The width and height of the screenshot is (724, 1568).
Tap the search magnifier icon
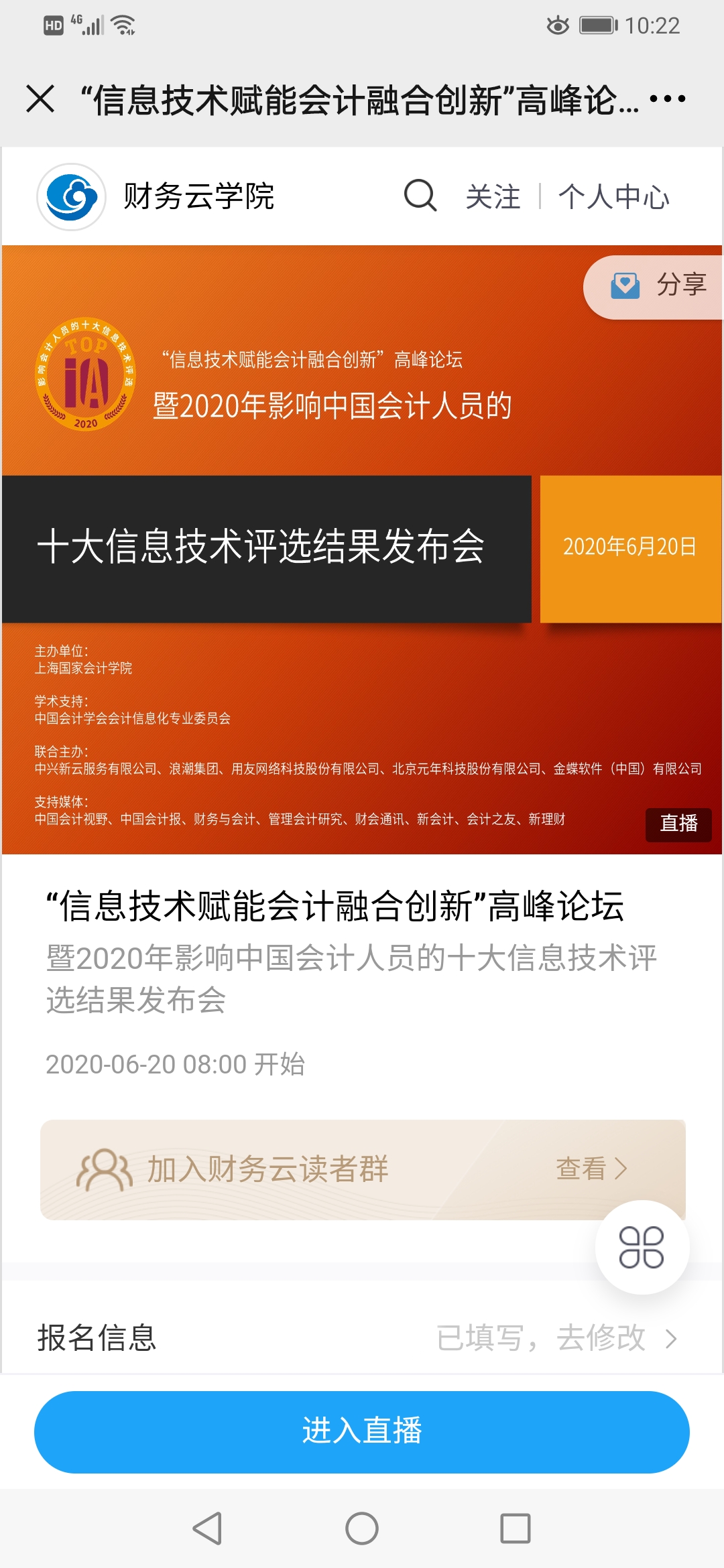click(x=420, y=196)
